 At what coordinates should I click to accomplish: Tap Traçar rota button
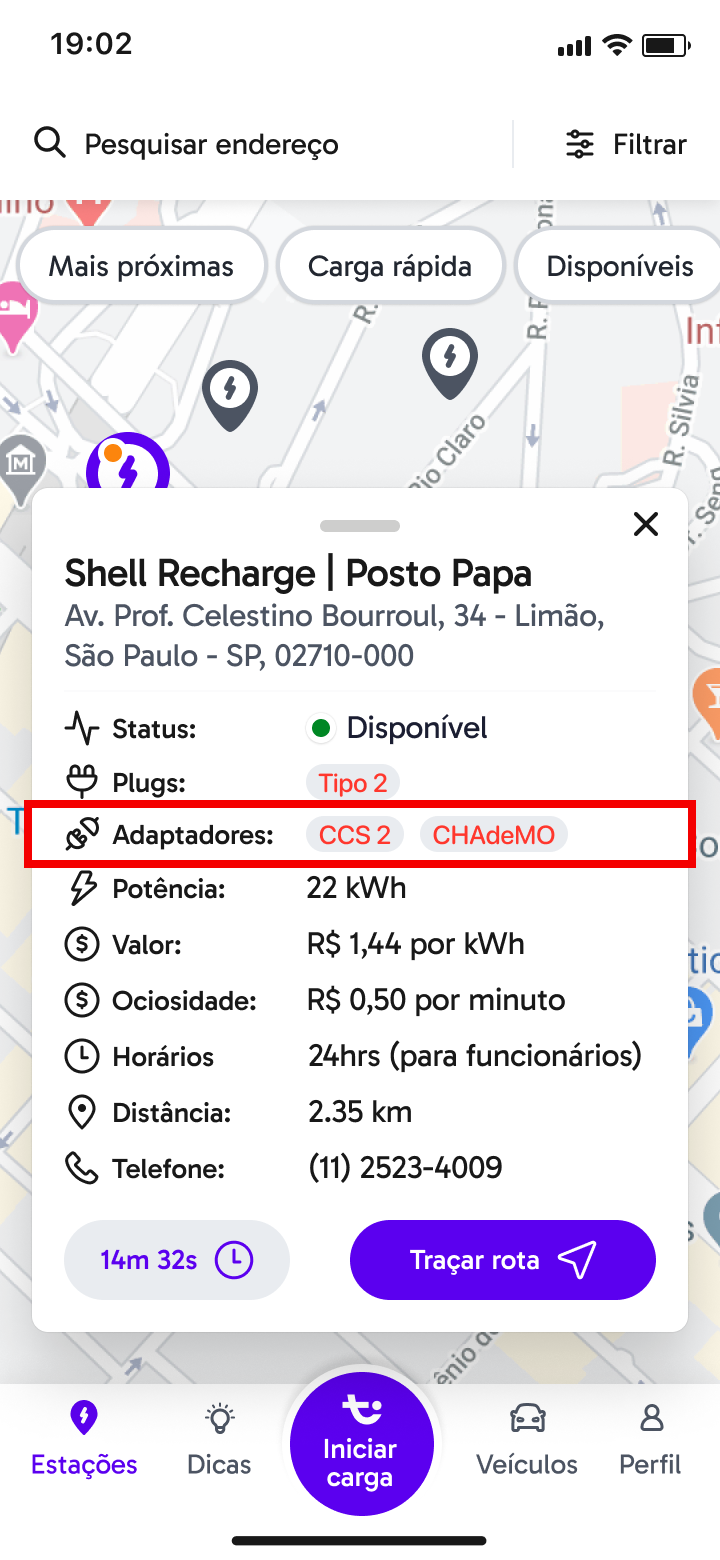coord(503,1260)
